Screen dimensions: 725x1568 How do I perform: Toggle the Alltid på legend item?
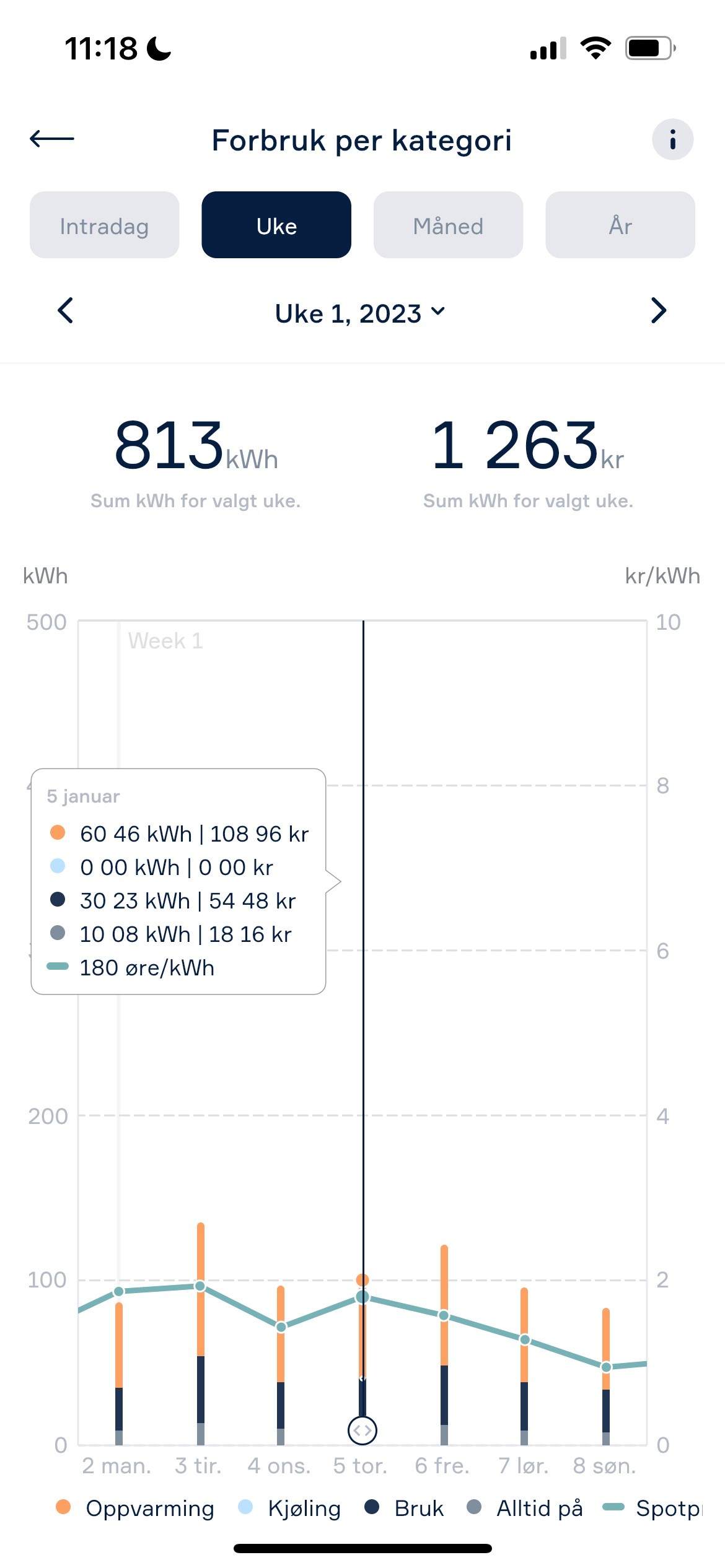click(525, 1508)
